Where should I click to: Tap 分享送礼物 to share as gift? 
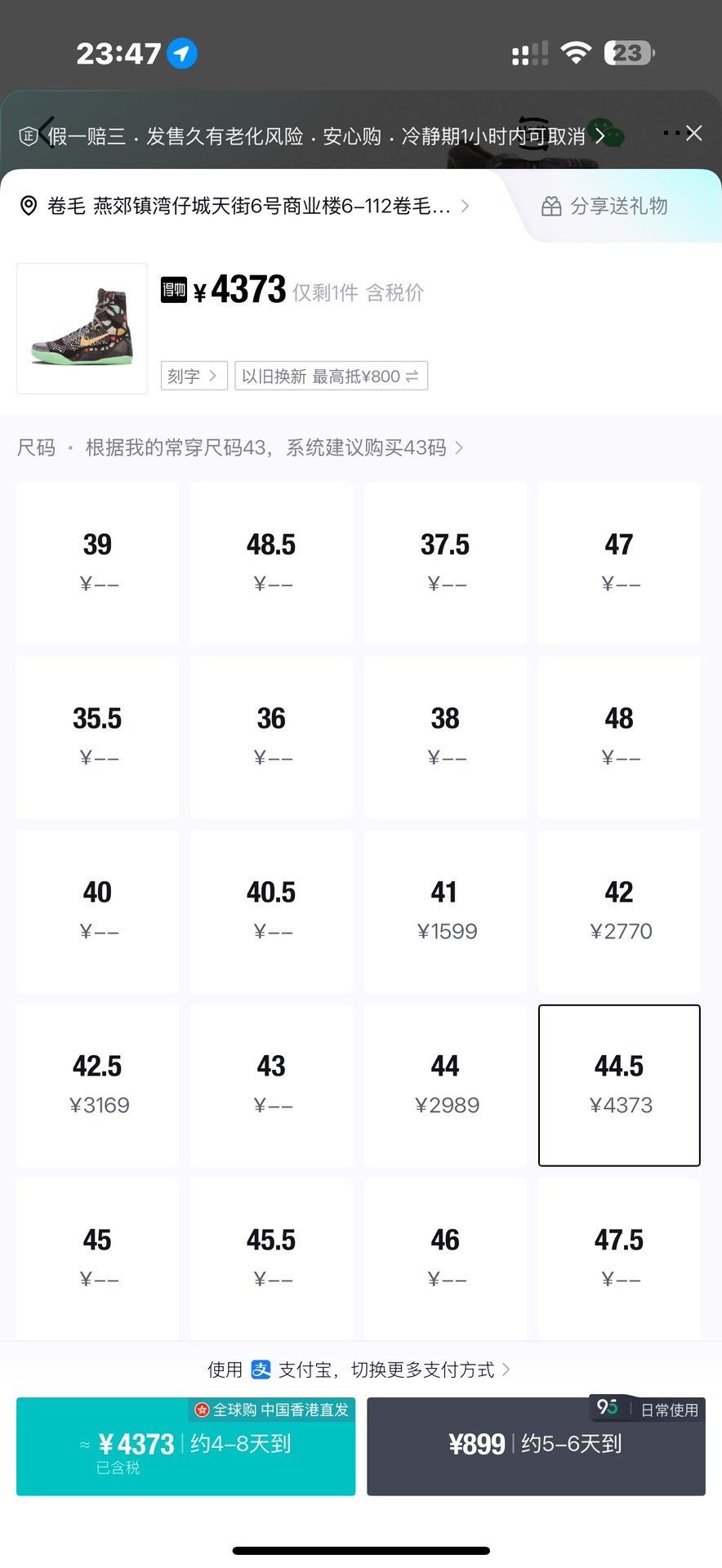point(605,206)
